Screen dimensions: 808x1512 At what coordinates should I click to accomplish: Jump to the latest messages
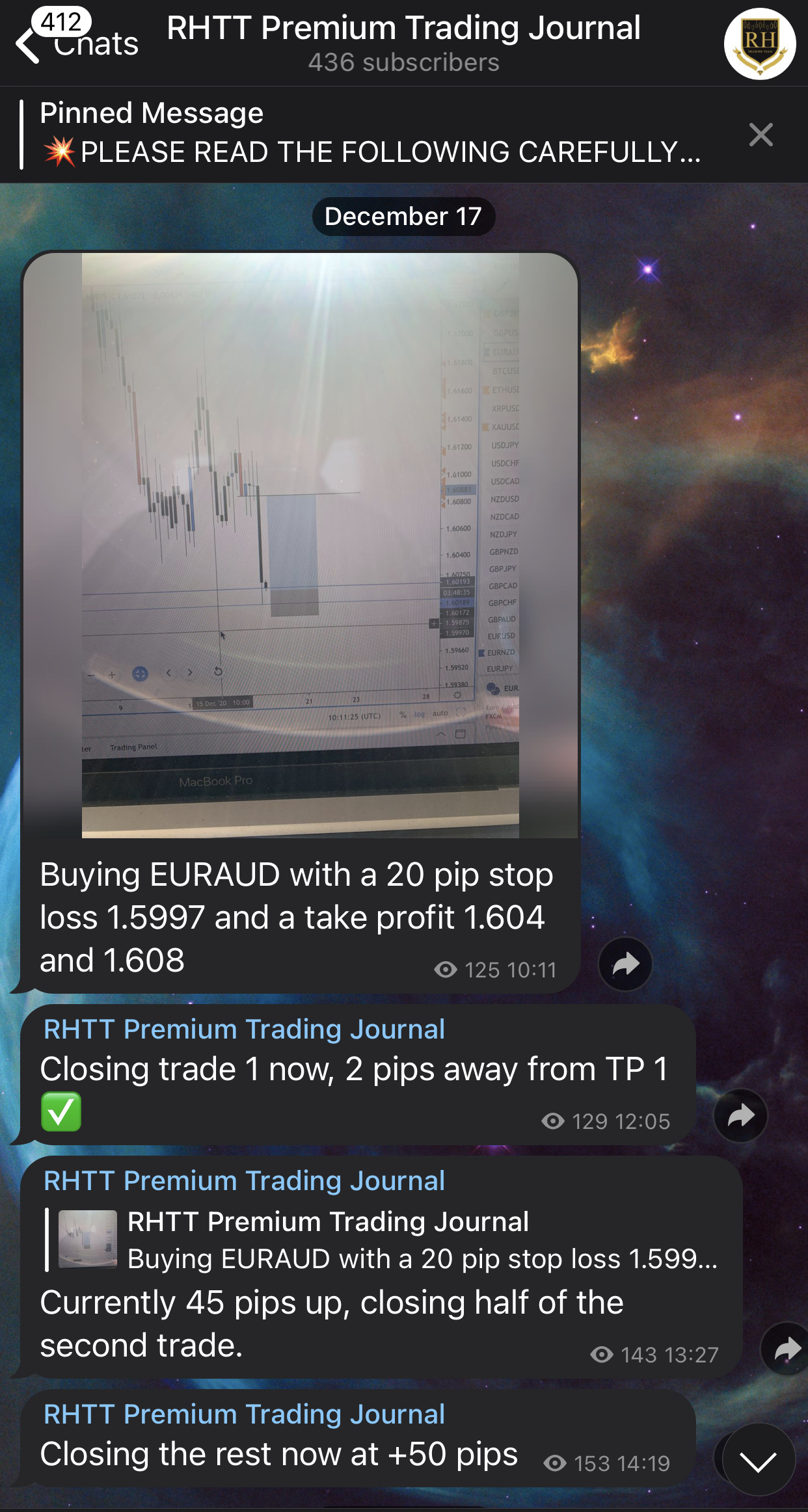coord(759,1460)
